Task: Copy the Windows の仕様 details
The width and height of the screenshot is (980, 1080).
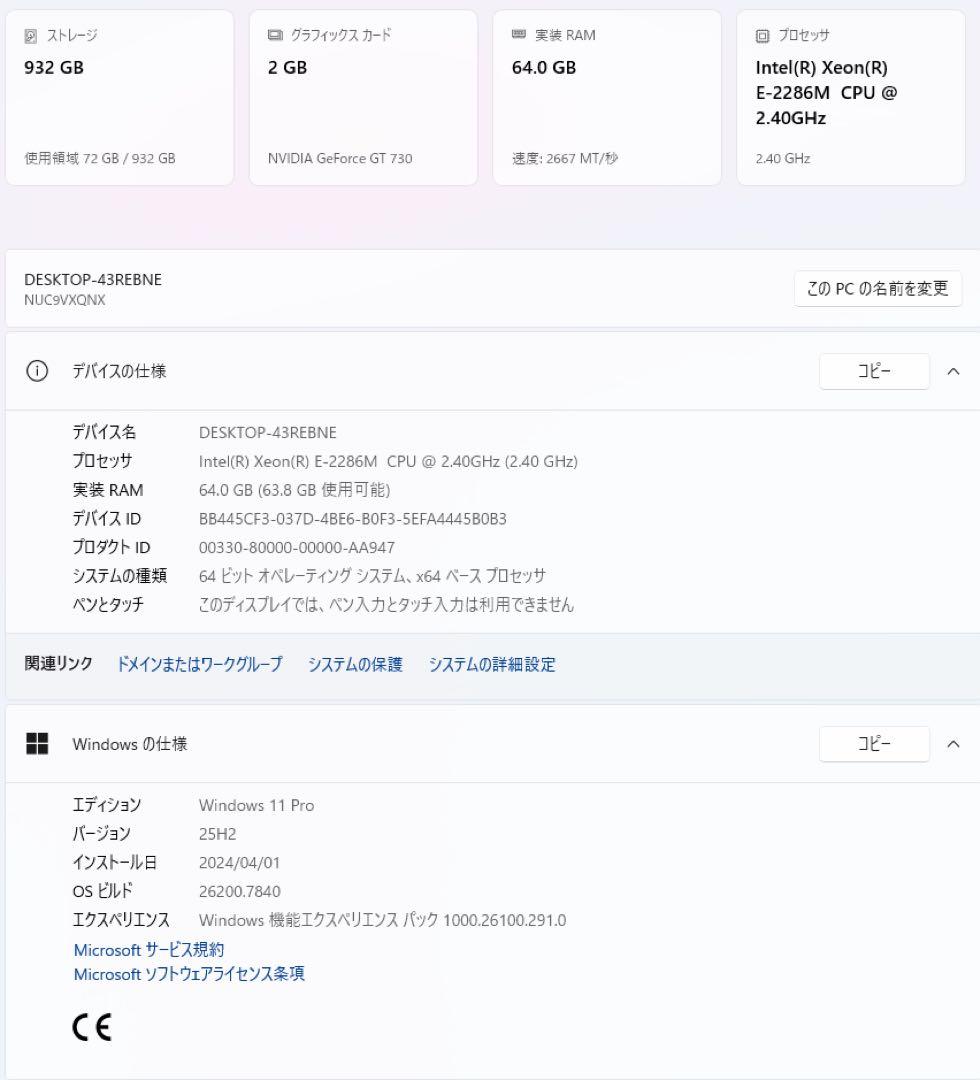Action: [x=873, y=744]
